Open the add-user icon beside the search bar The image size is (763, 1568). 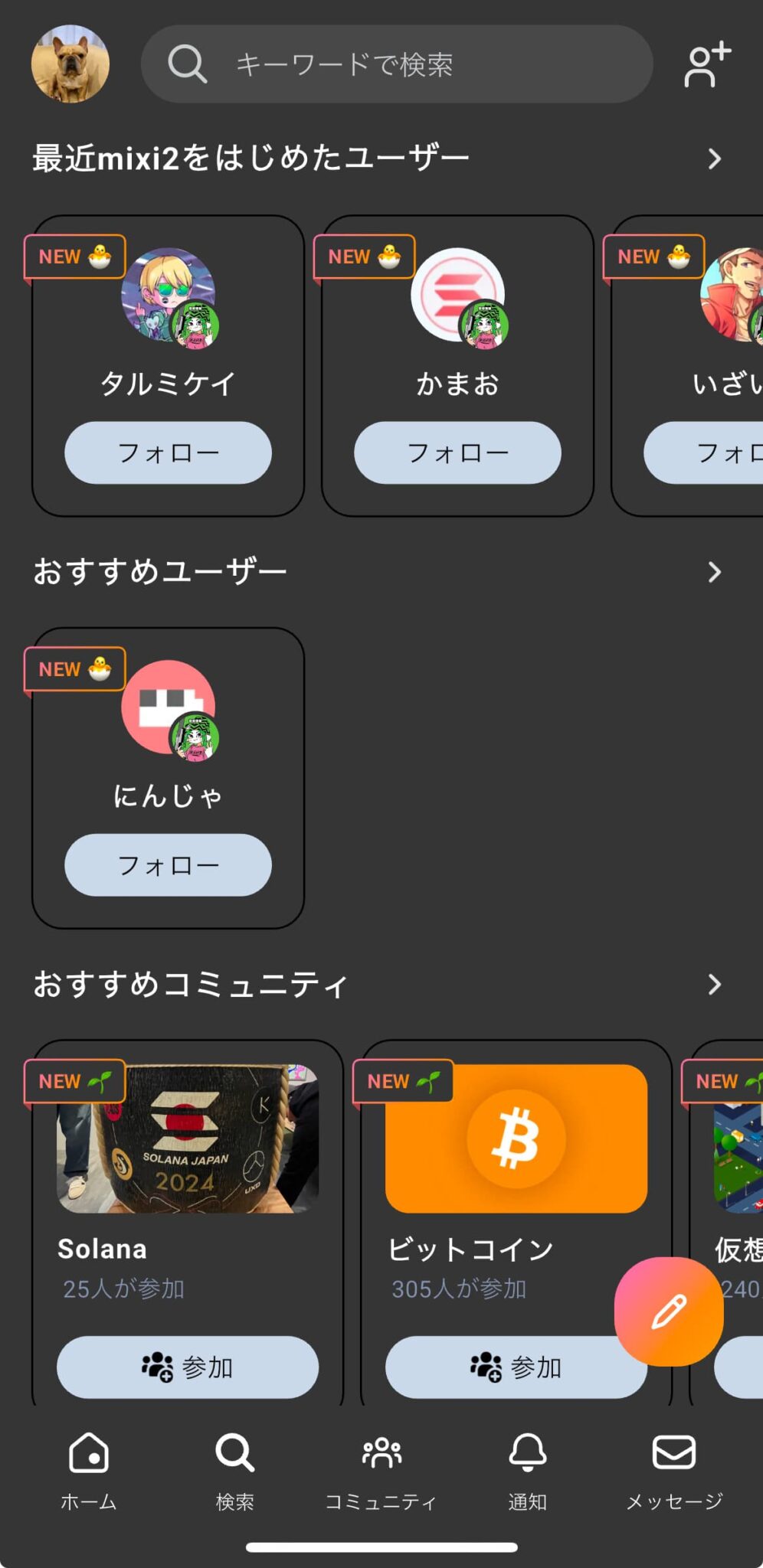(705, 65)
